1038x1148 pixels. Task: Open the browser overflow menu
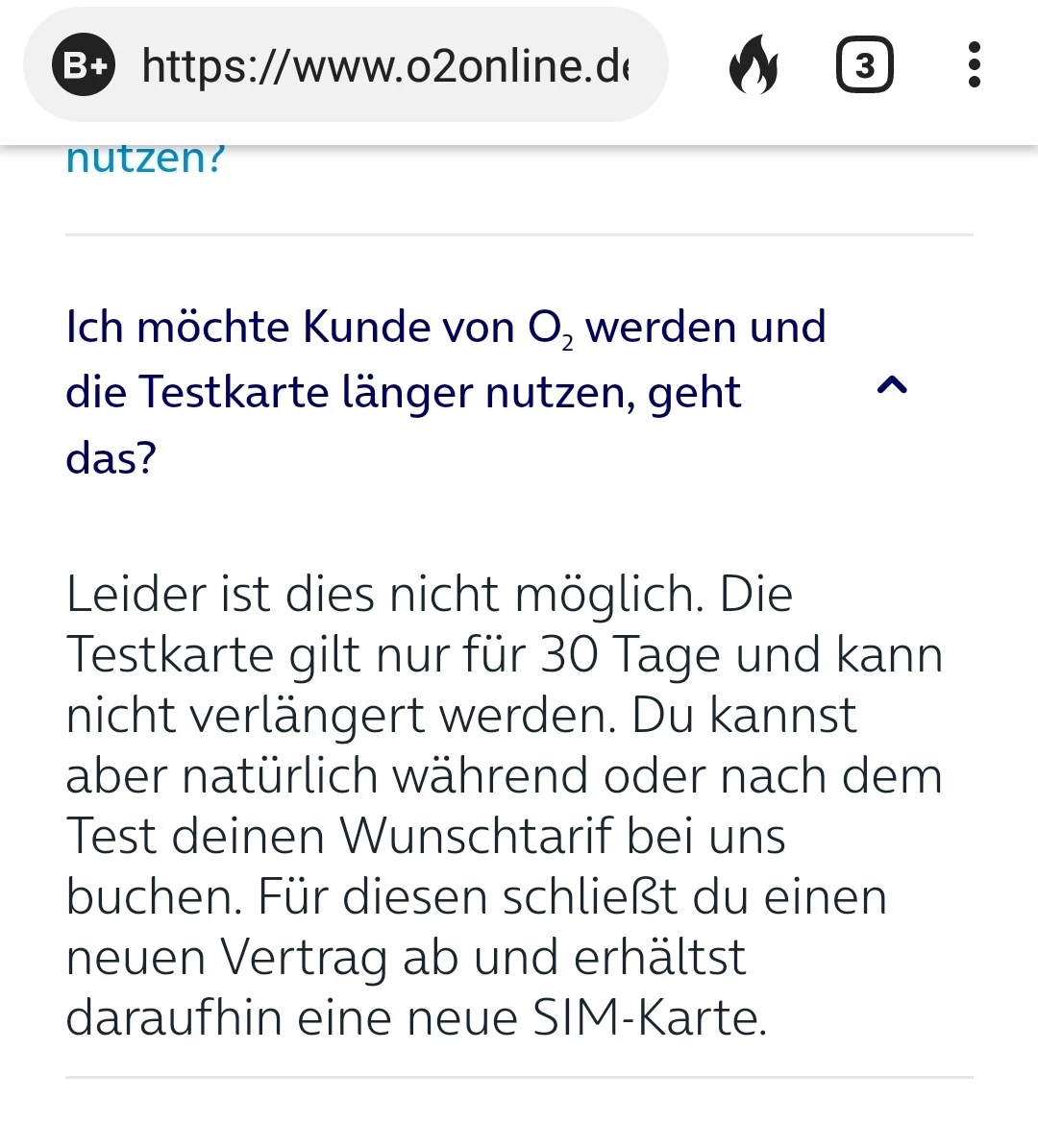tap(975, 65)
